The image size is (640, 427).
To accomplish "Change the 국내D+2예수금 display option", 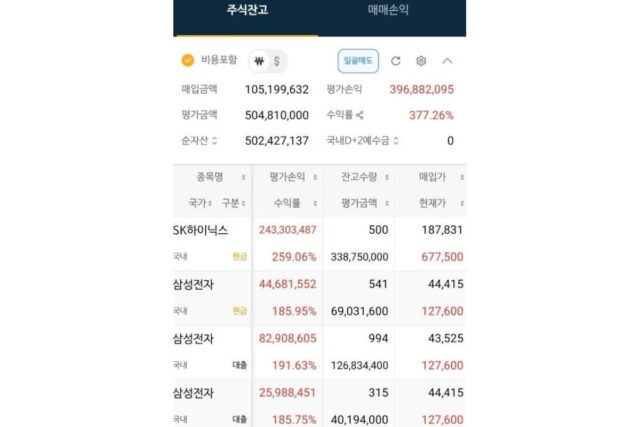I will click(396, 141).
